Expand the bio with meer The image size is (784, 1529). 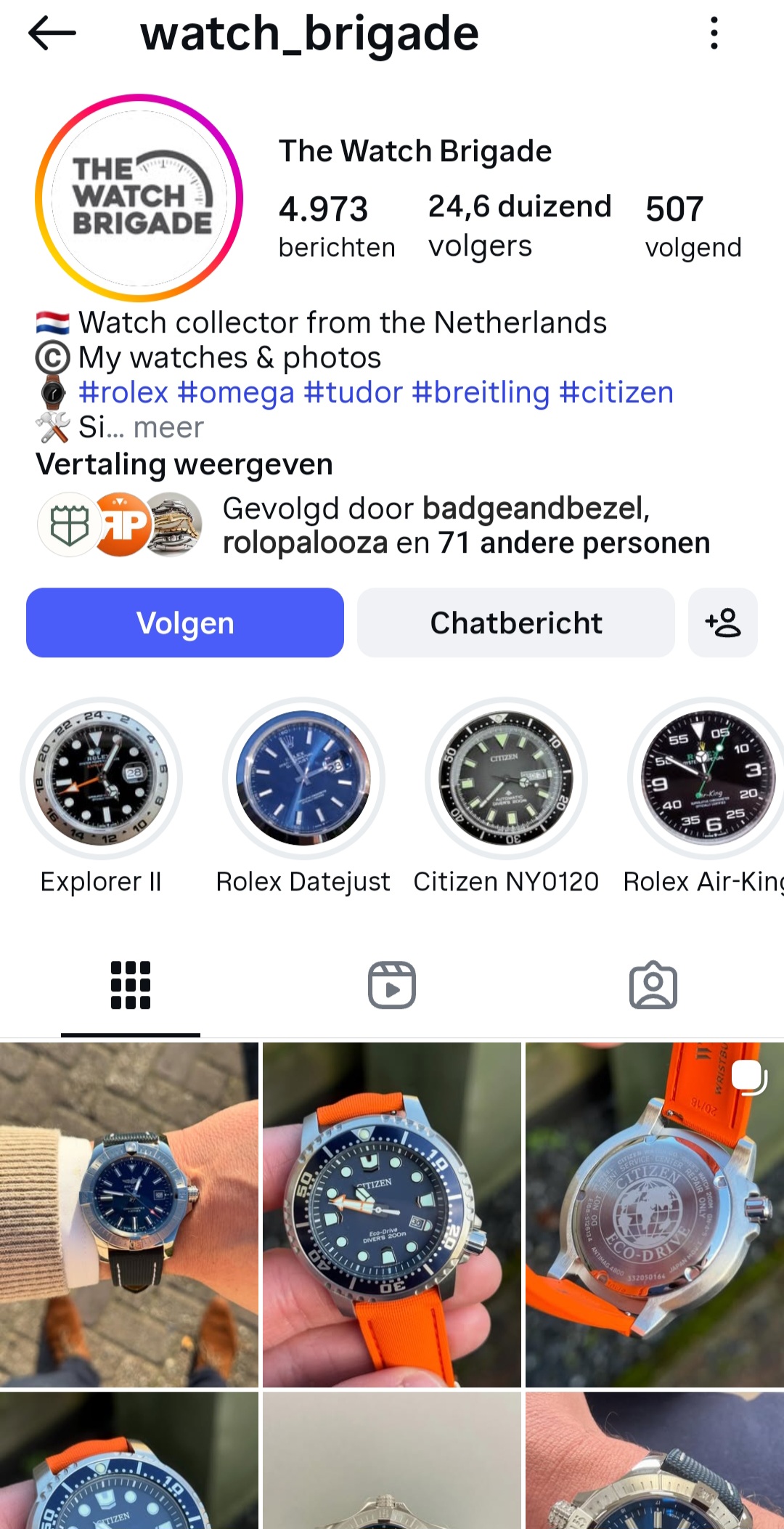tap(168, 428)
